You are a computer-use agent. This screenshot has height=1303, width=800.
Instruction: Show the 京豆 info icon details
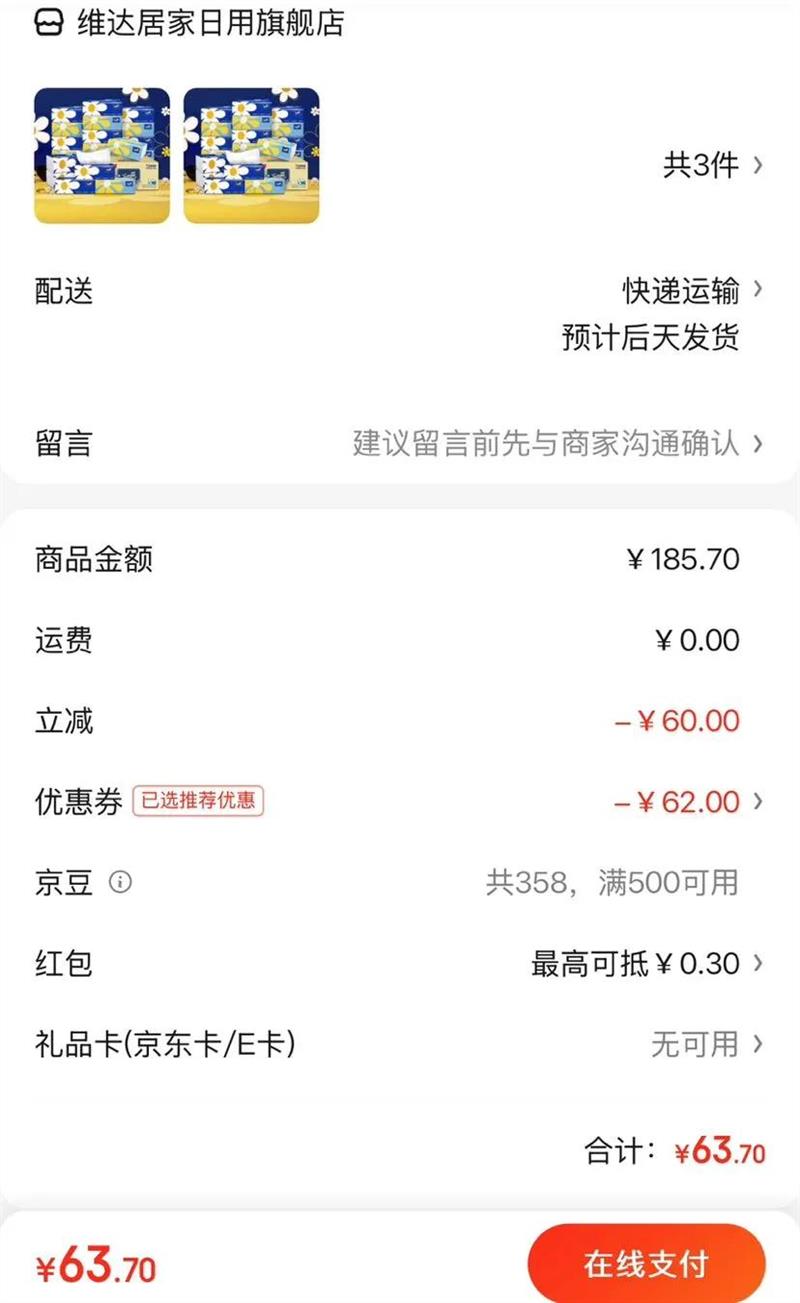tap(120, 883)
